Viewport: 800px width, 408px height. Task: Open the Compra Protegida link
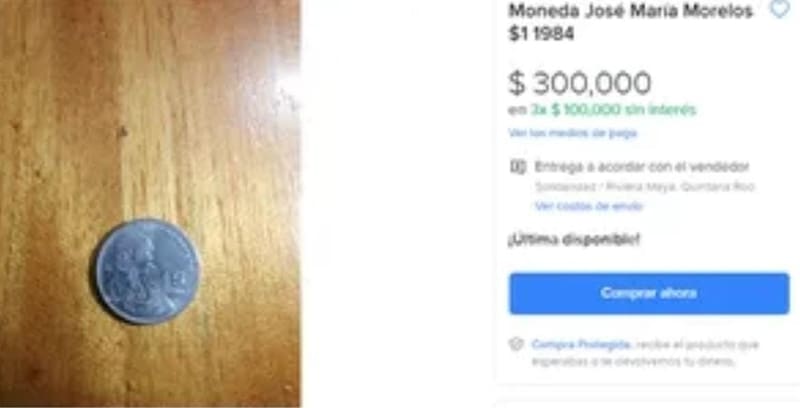pos(566,343)
